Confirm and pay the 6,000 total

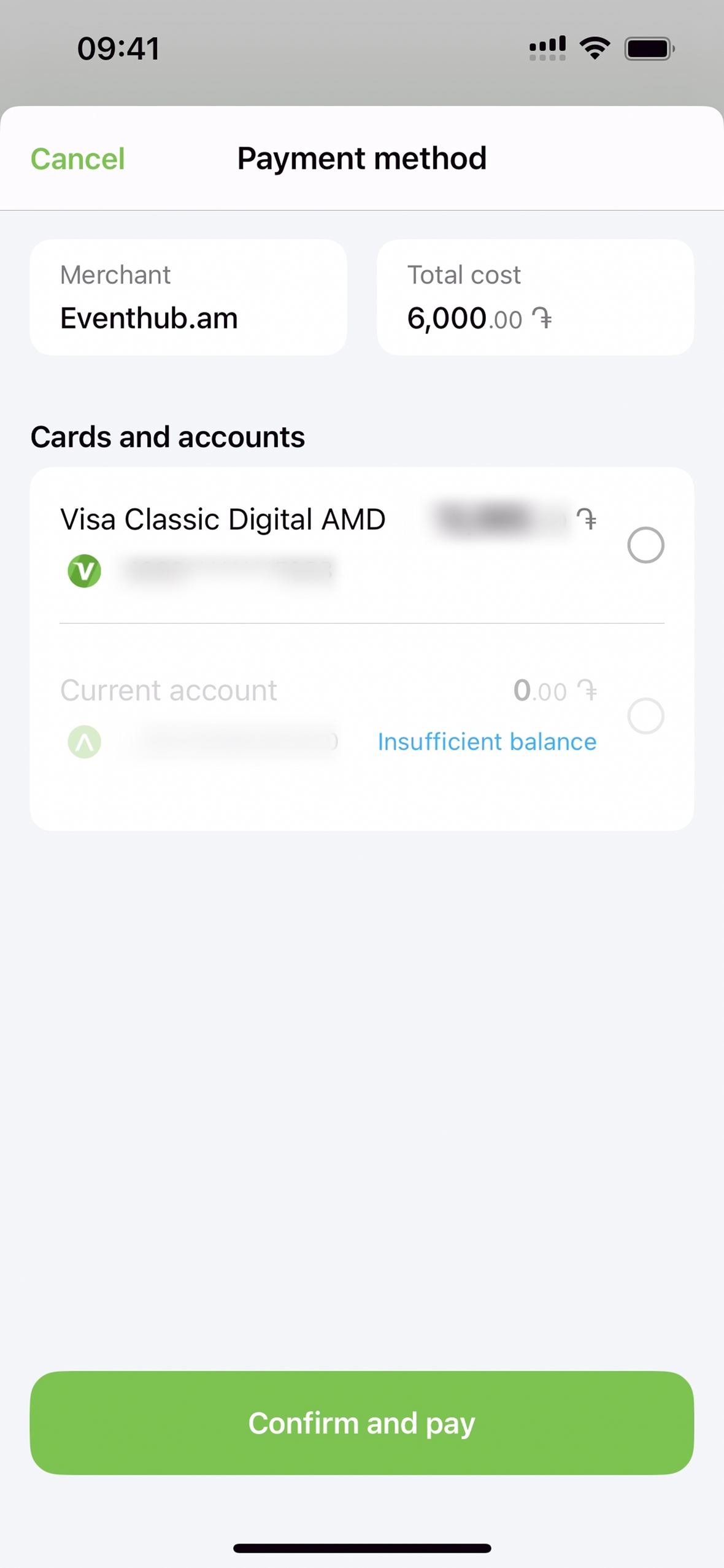point(362,1422)
